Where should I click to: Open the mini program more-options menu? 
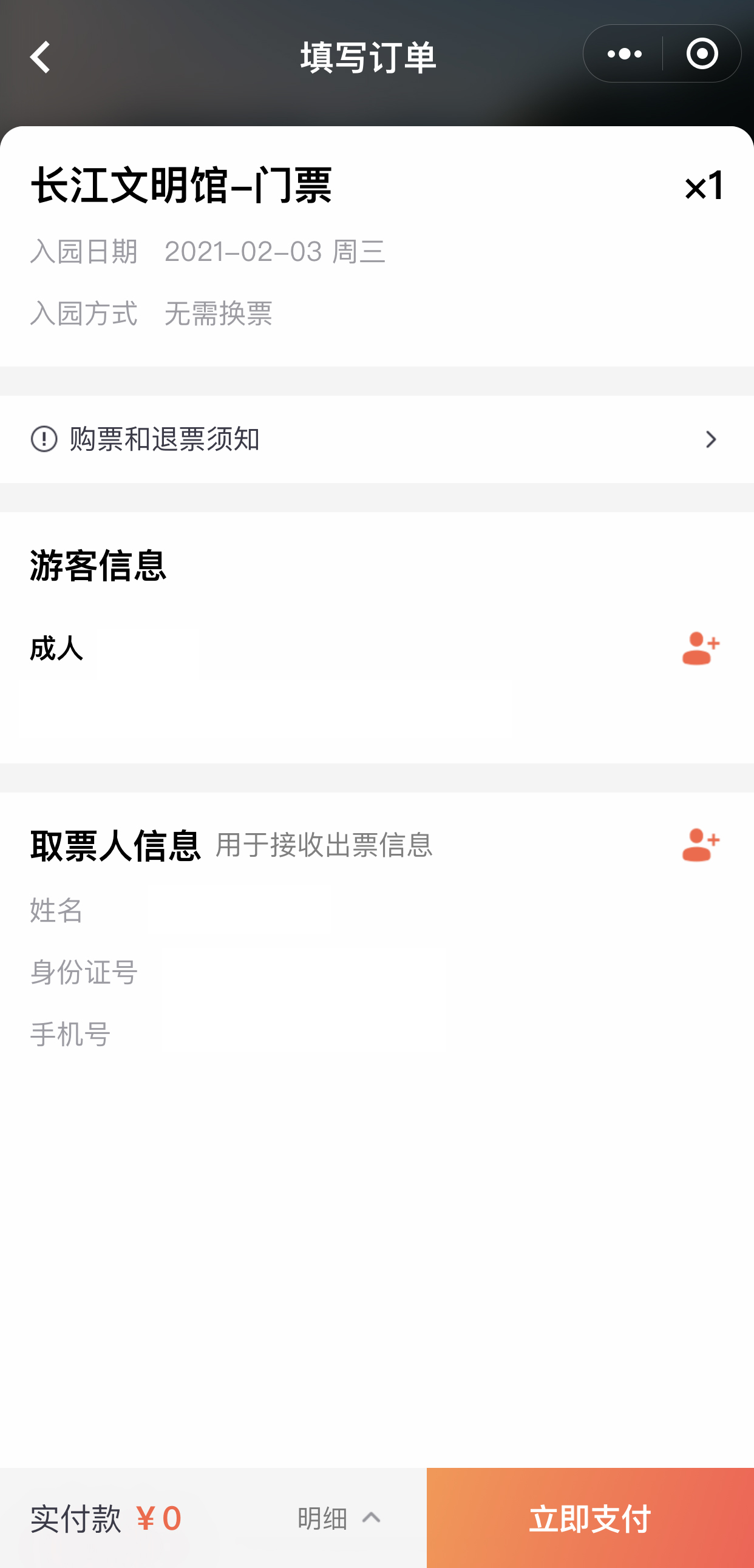click(623, 54)
